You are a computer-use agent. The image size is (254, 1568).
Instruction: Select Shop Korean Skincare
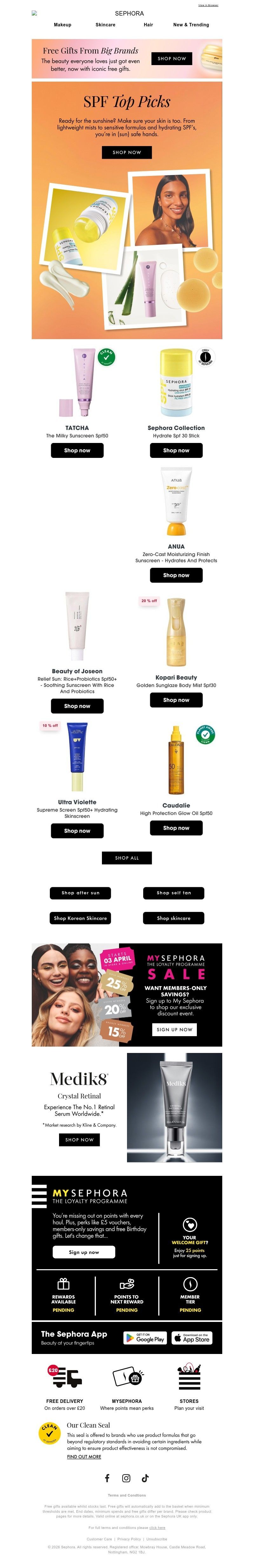coord(80,918)
